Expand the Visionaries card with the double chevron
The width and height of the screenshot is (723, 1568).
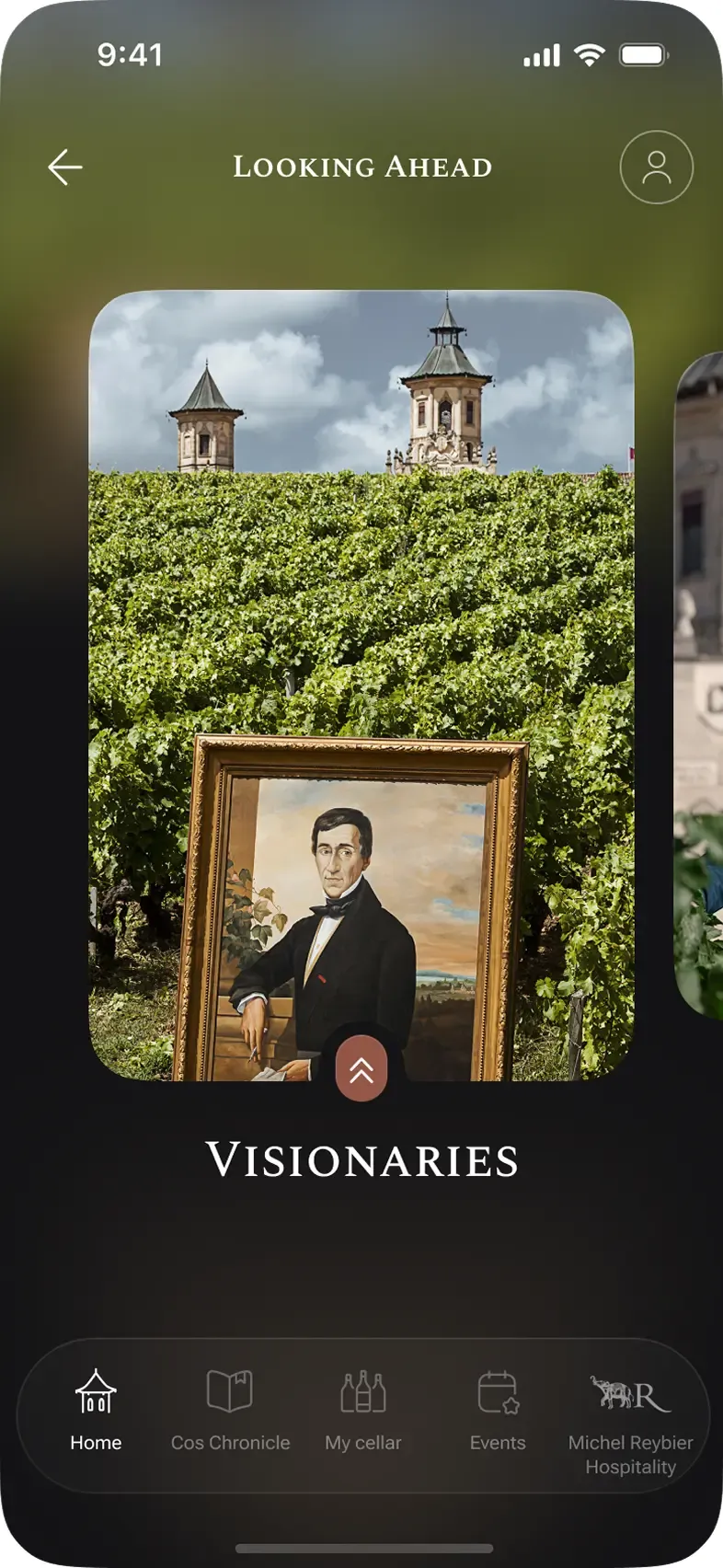(x=361, y=1069)
